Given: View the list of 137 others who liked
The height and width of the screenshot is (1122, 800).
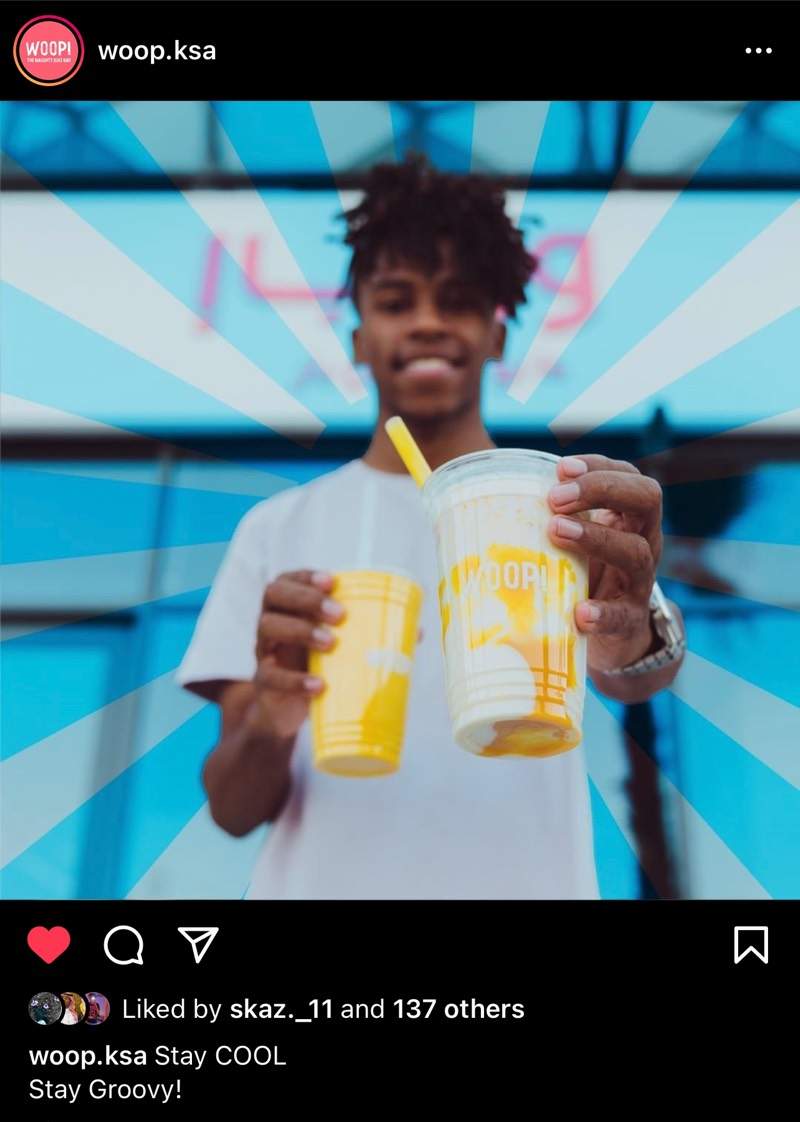Looking at the screenshot, I should coord(458,1009).
